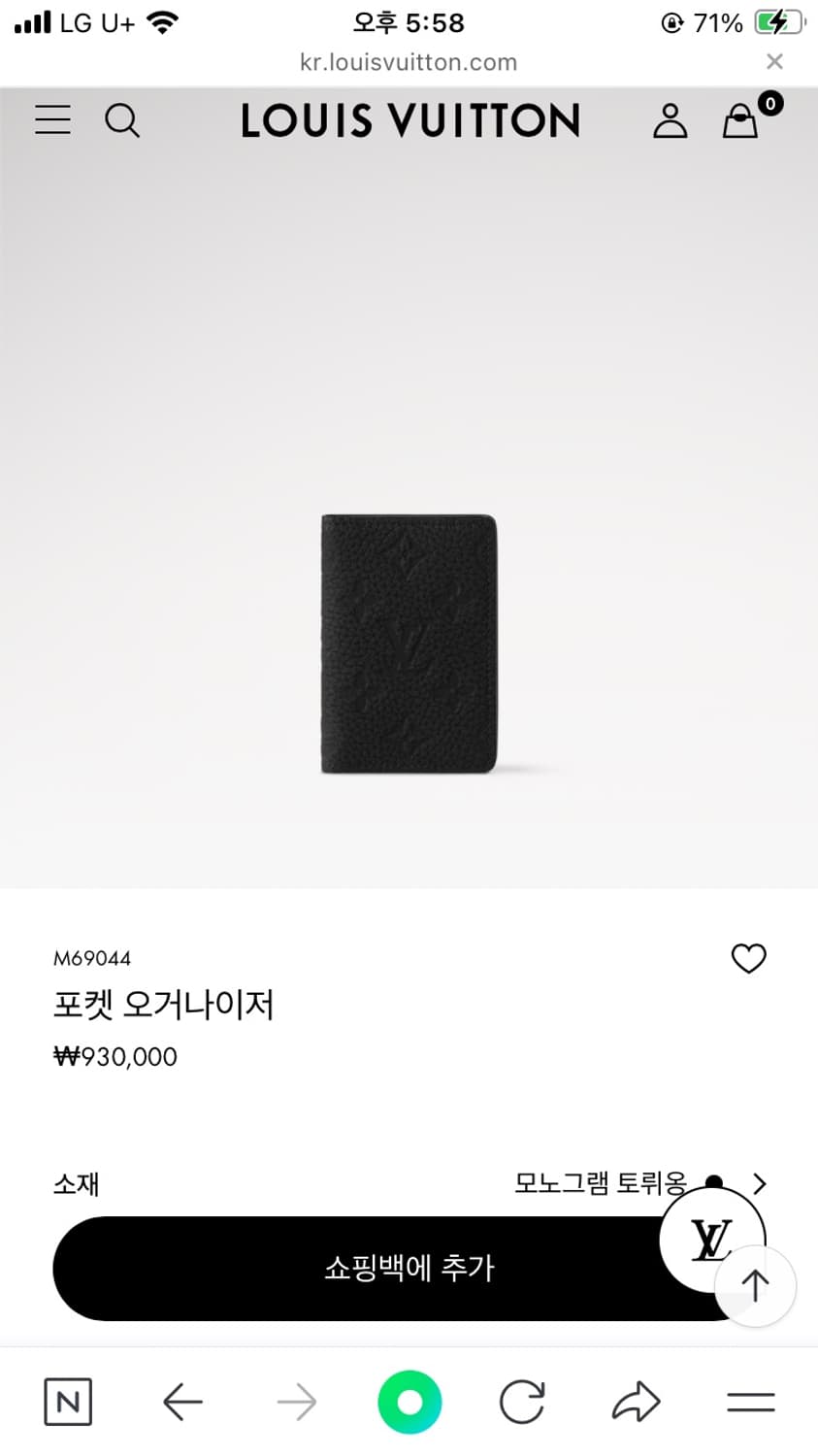Go back to the previous page
818x1456 pixels.
pyautogui.click(x=181, y=1402)
